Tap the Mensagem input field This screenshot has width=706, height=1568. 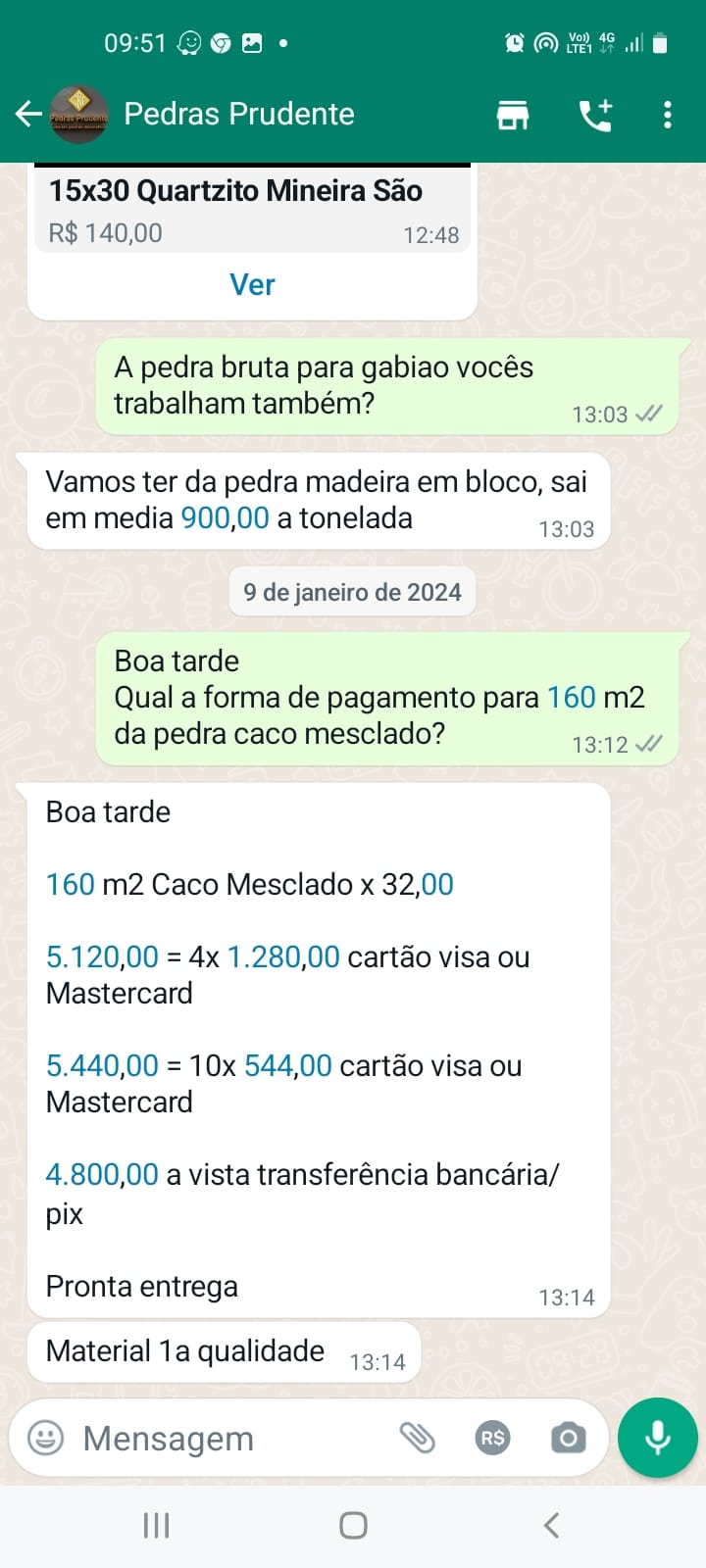[x=196, y=1438]
